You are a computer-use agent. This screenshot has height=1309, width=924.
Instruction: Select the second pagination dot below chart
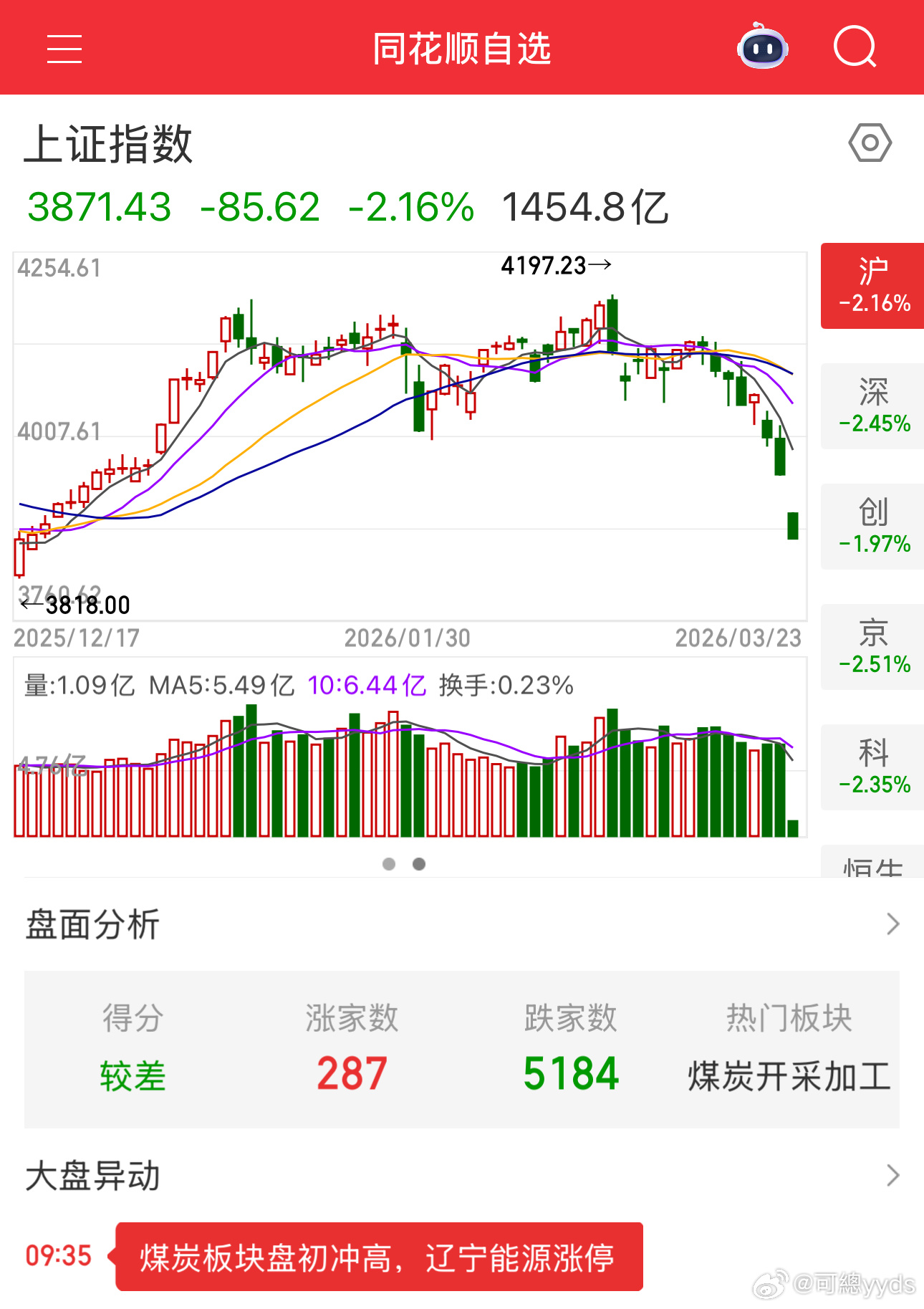pos(419,865)
